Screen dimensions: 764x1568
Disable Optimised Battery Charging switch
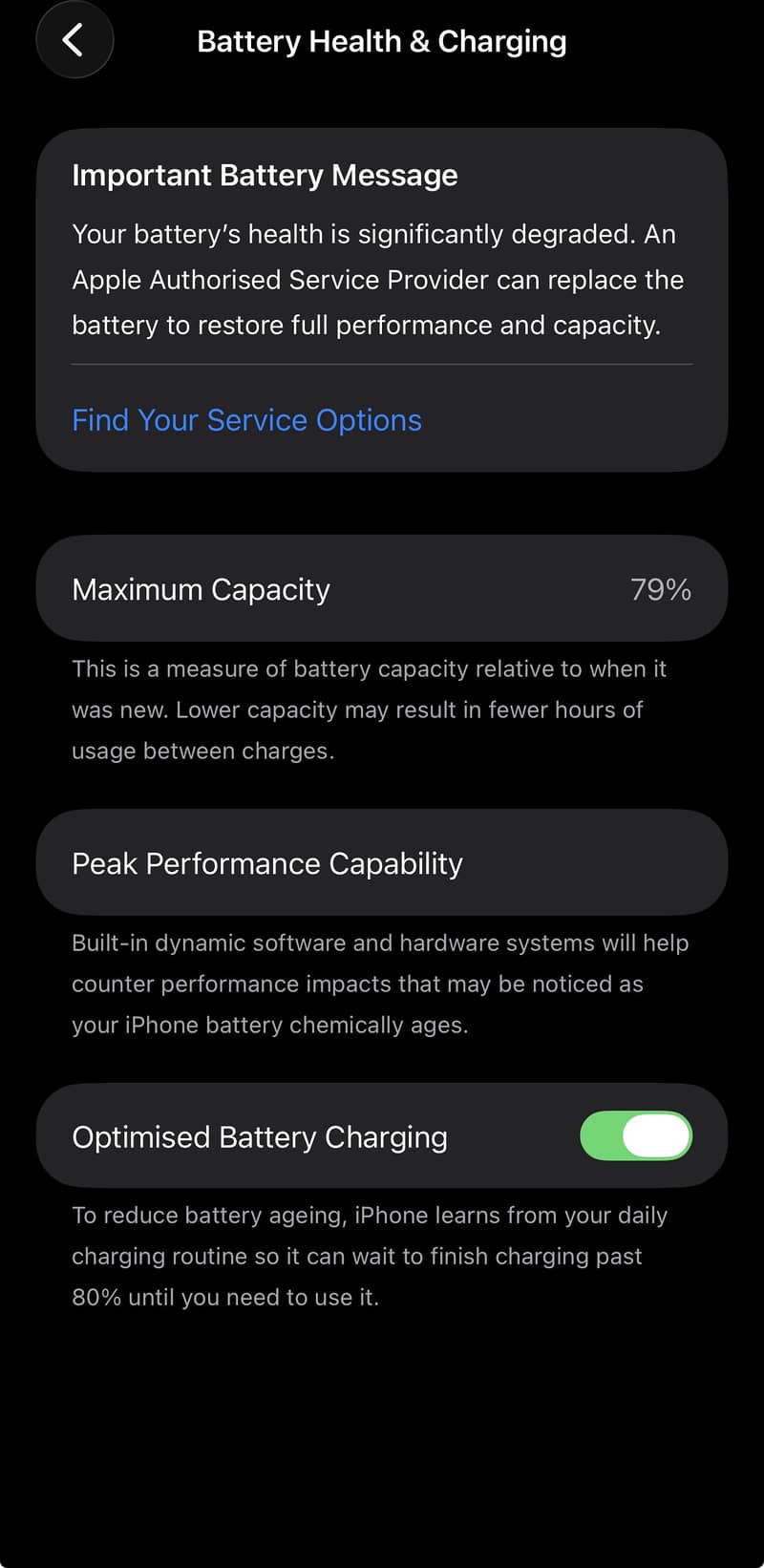click(636, 1135)
